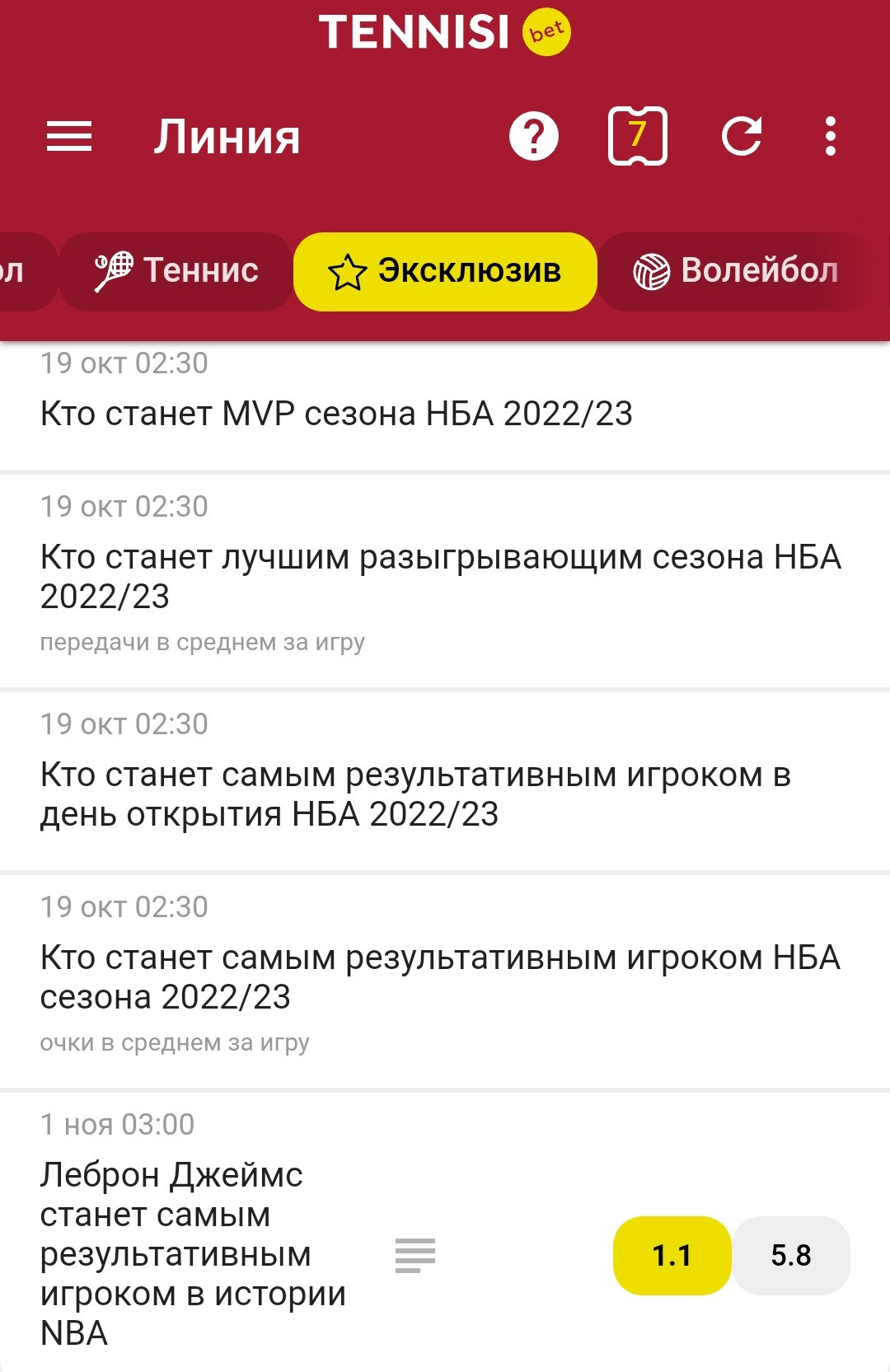The image size is (890, 1372).
Task: Open the three-dot overflow menu
Action: [831, 136]
